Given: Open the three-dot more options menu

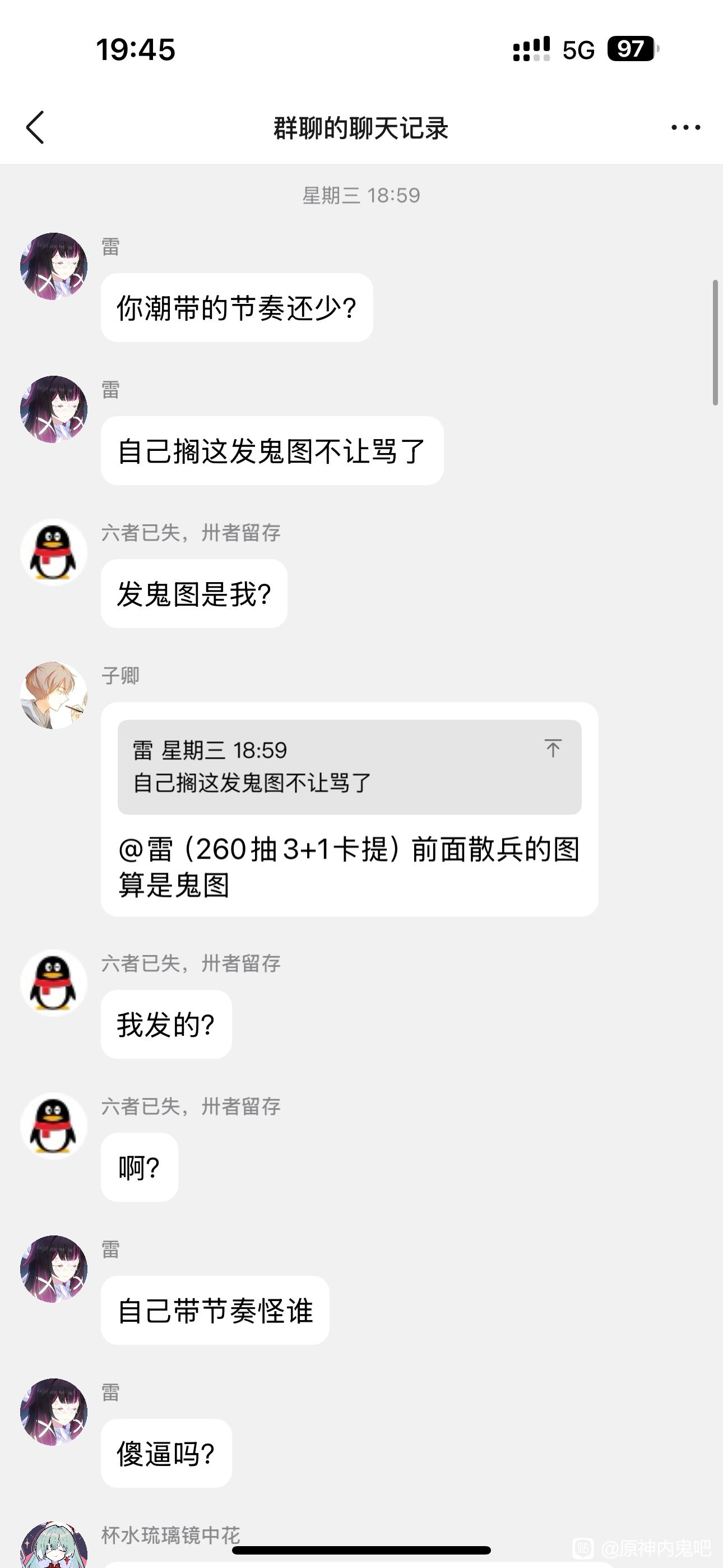Looking at the screenshot, I should tap(685, 127).
